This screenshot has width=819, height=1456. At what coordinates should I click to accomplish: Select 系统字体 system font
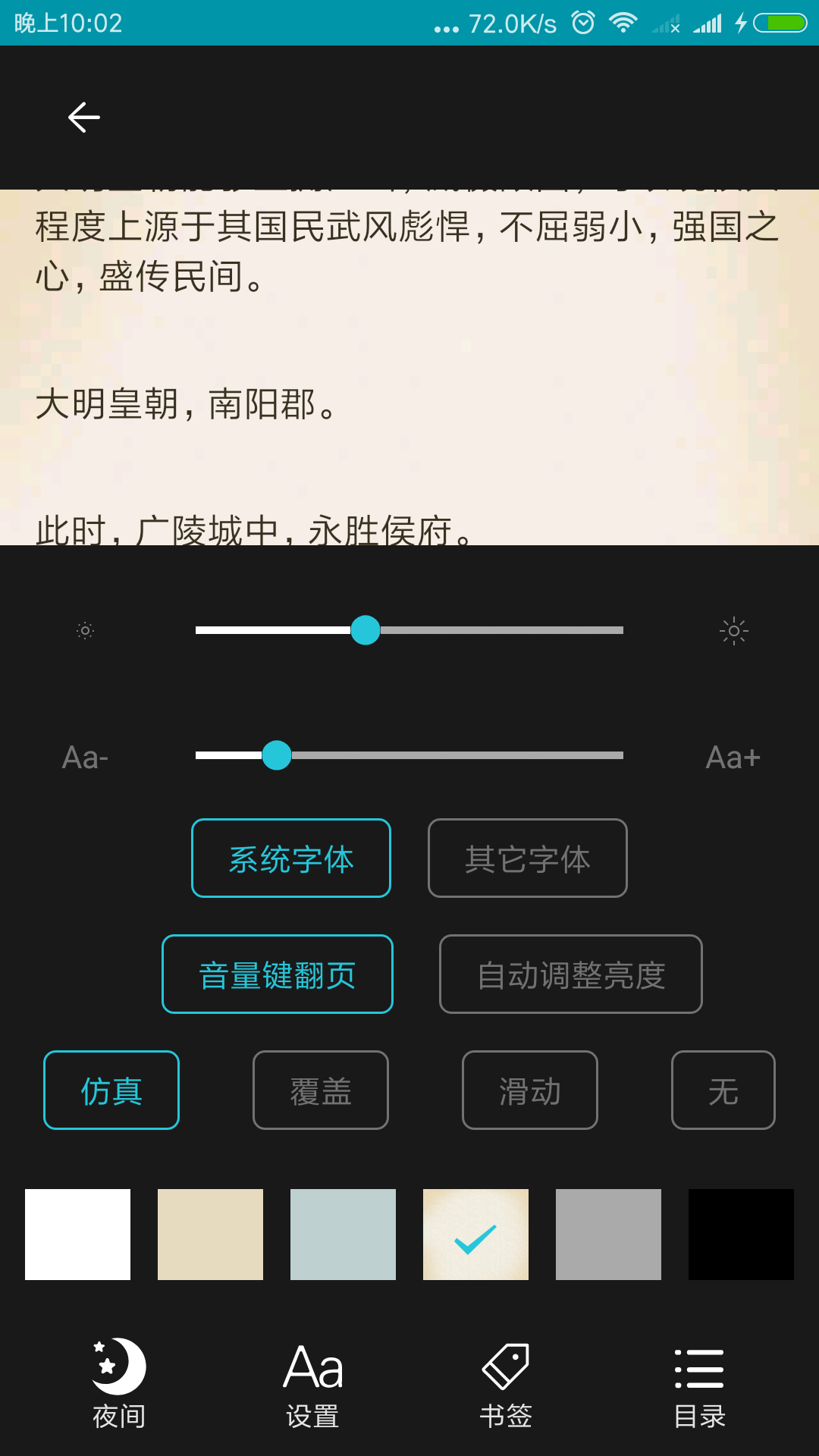point(291,858)
